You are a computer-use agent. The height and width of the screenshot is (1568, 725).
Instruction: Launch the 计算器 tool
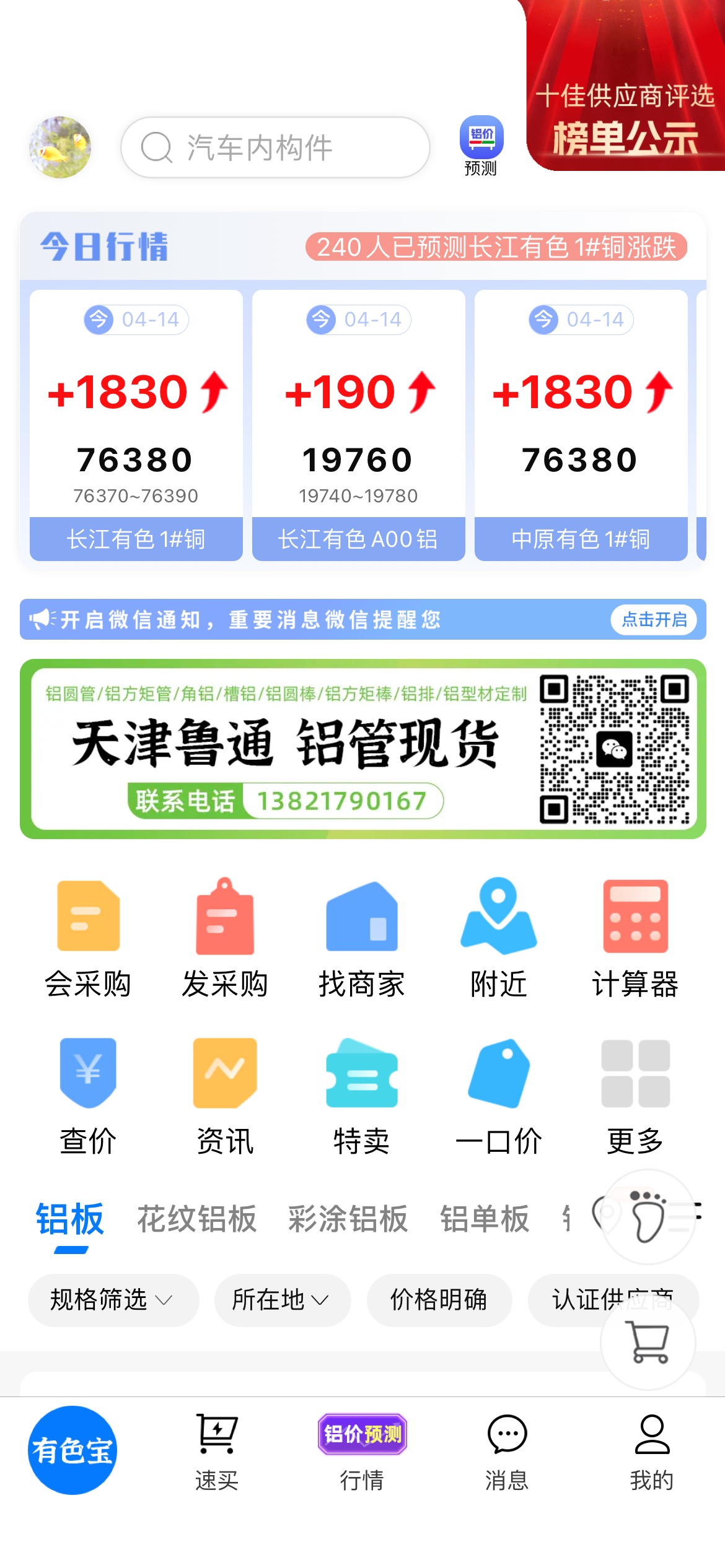pyautogui.click(x=635, y=938)
